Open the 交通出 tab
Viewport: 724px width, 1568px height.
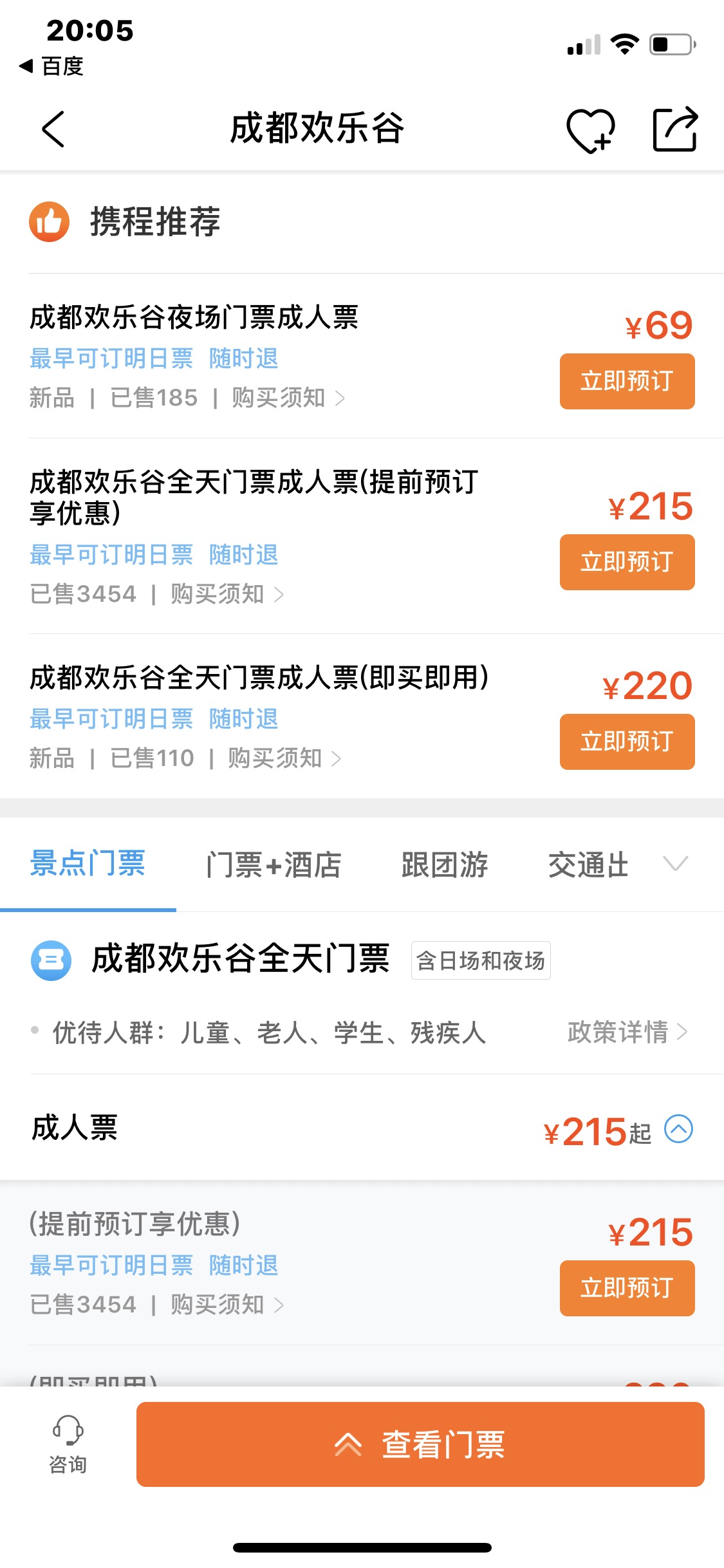[588, 864]
